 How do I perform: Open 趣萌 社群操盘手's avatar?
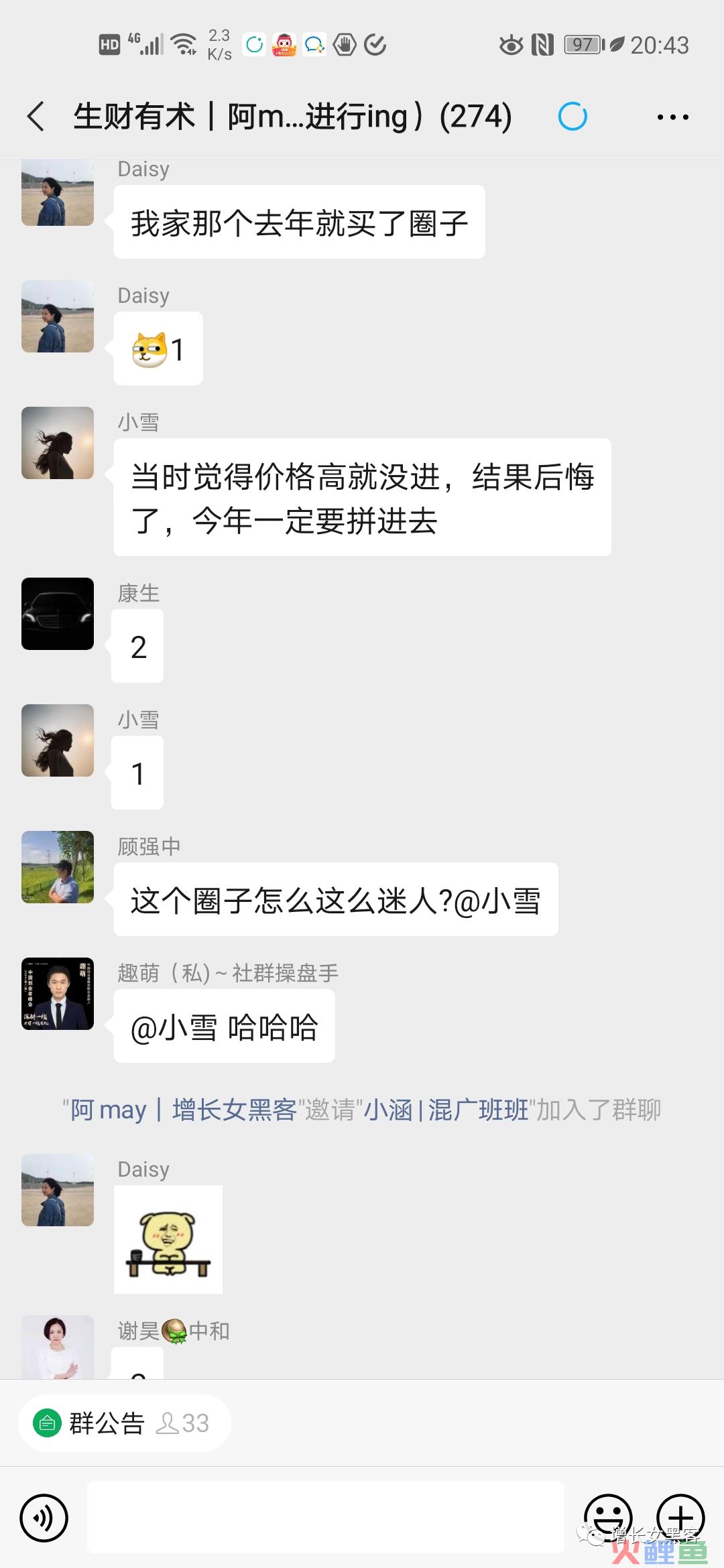click(x=58, y=994)
